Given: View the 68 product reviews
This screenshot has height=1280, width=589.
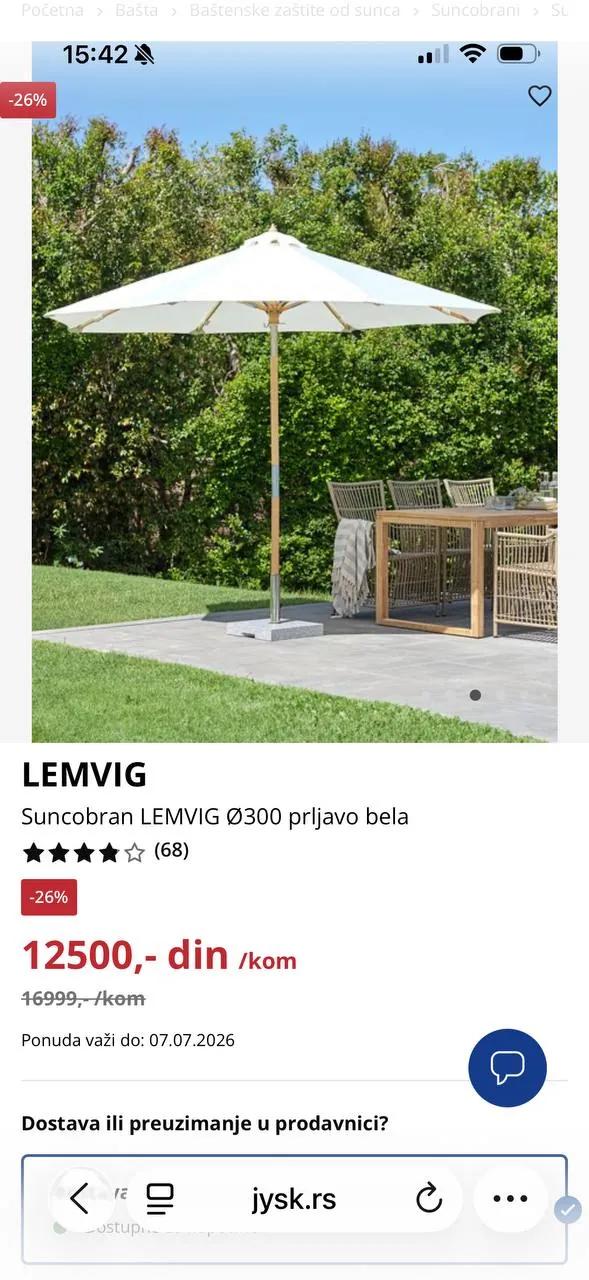Looking at the screenshot, I should pos(171,851).
